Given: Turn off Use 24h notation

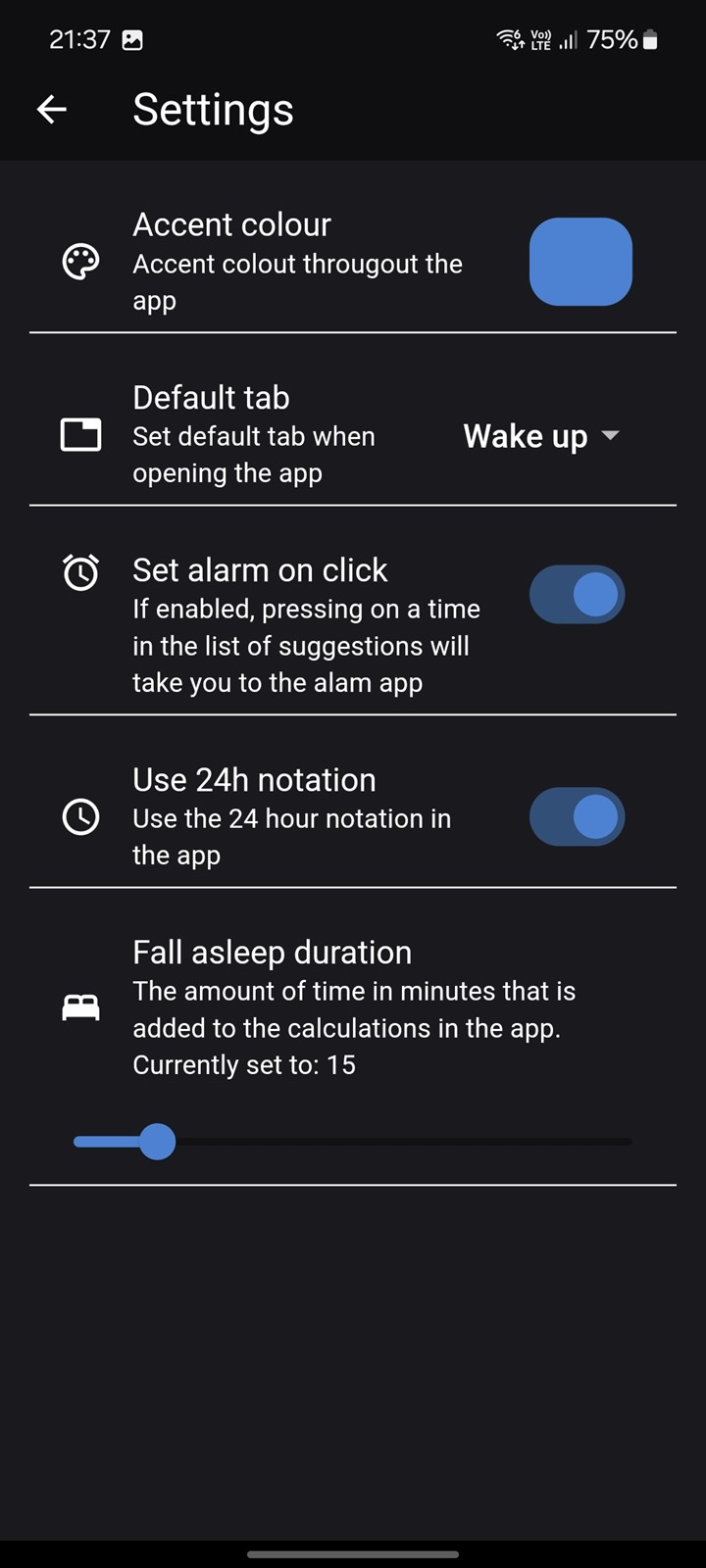Looking at the screenshot, I should pos(577,816).
